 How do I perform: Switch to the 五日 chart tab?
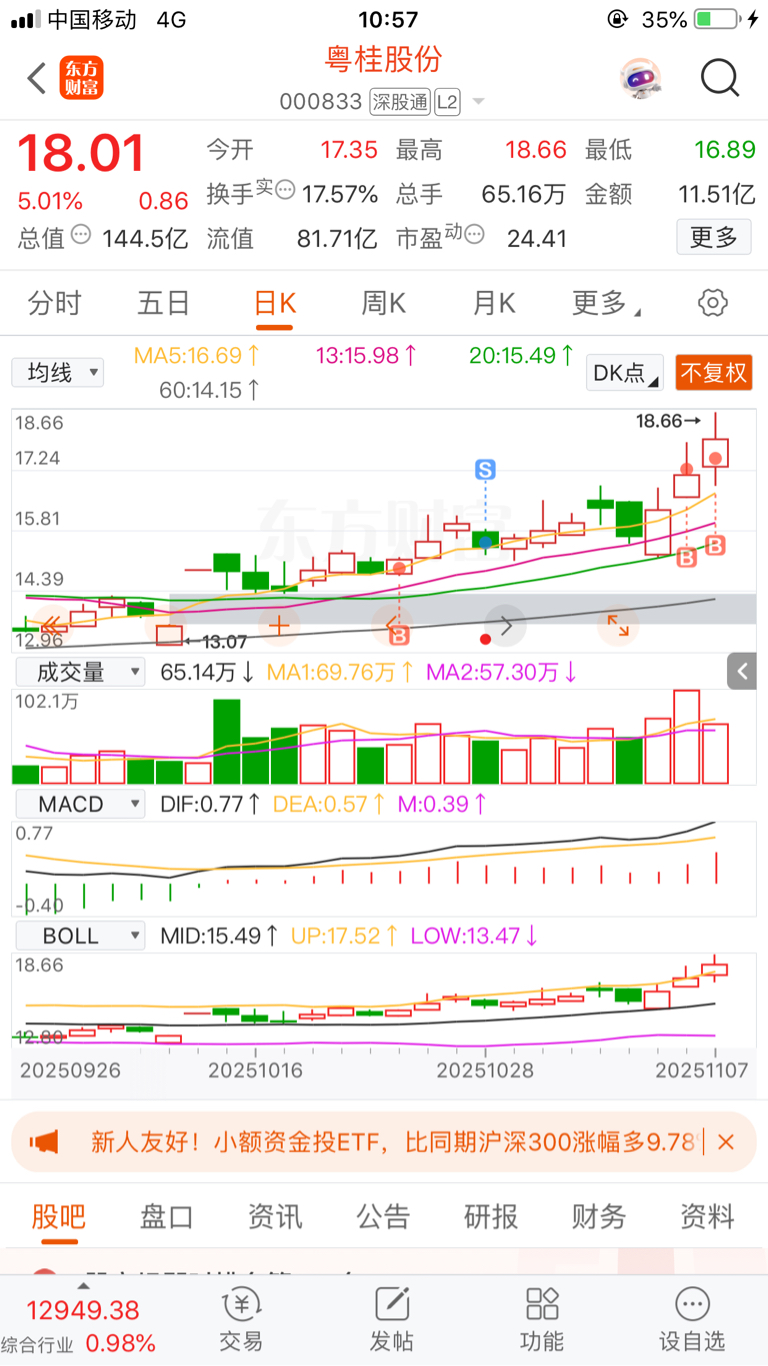(163, 303)
